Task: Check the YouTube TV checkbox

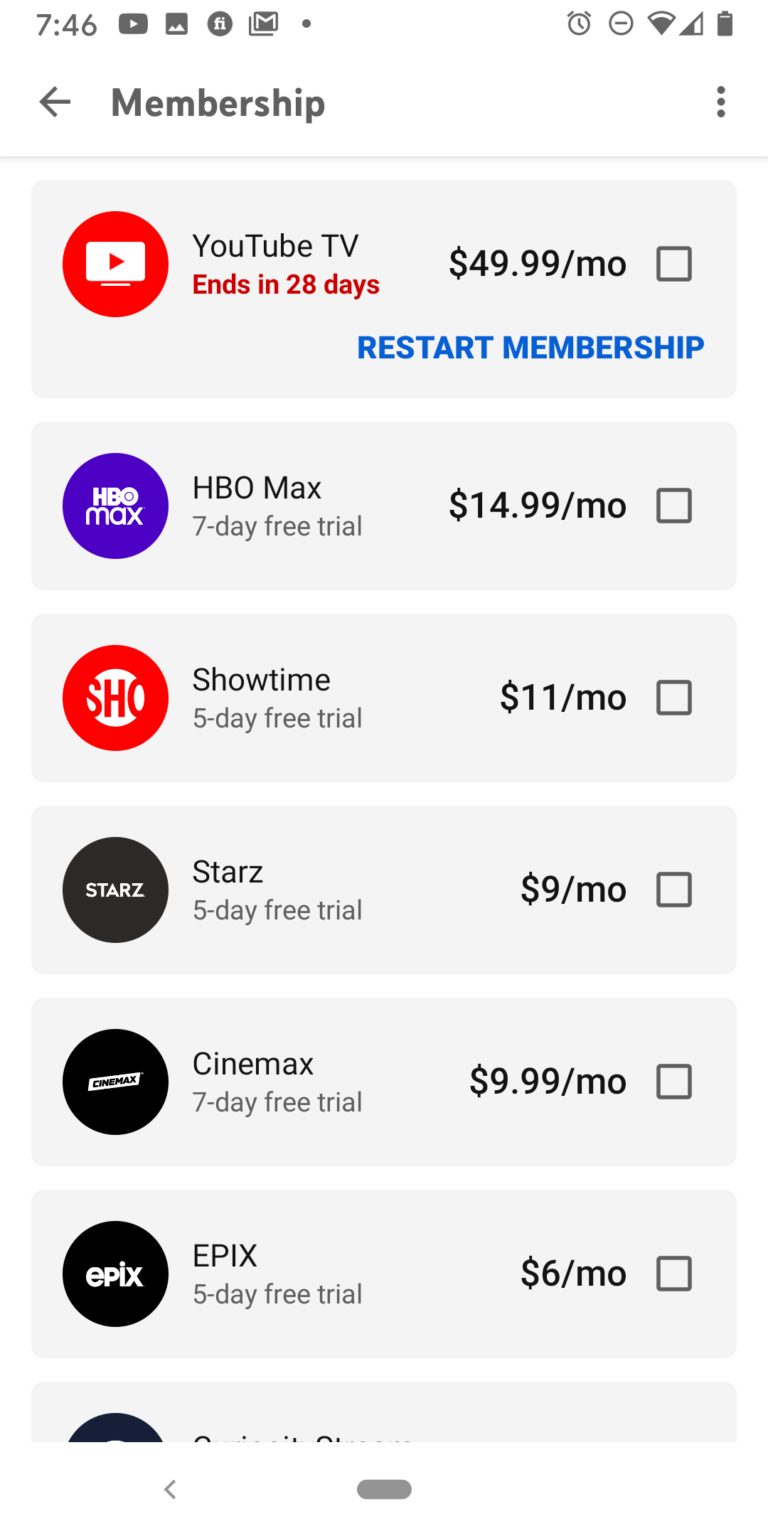Action: click(x=673, y=264)
